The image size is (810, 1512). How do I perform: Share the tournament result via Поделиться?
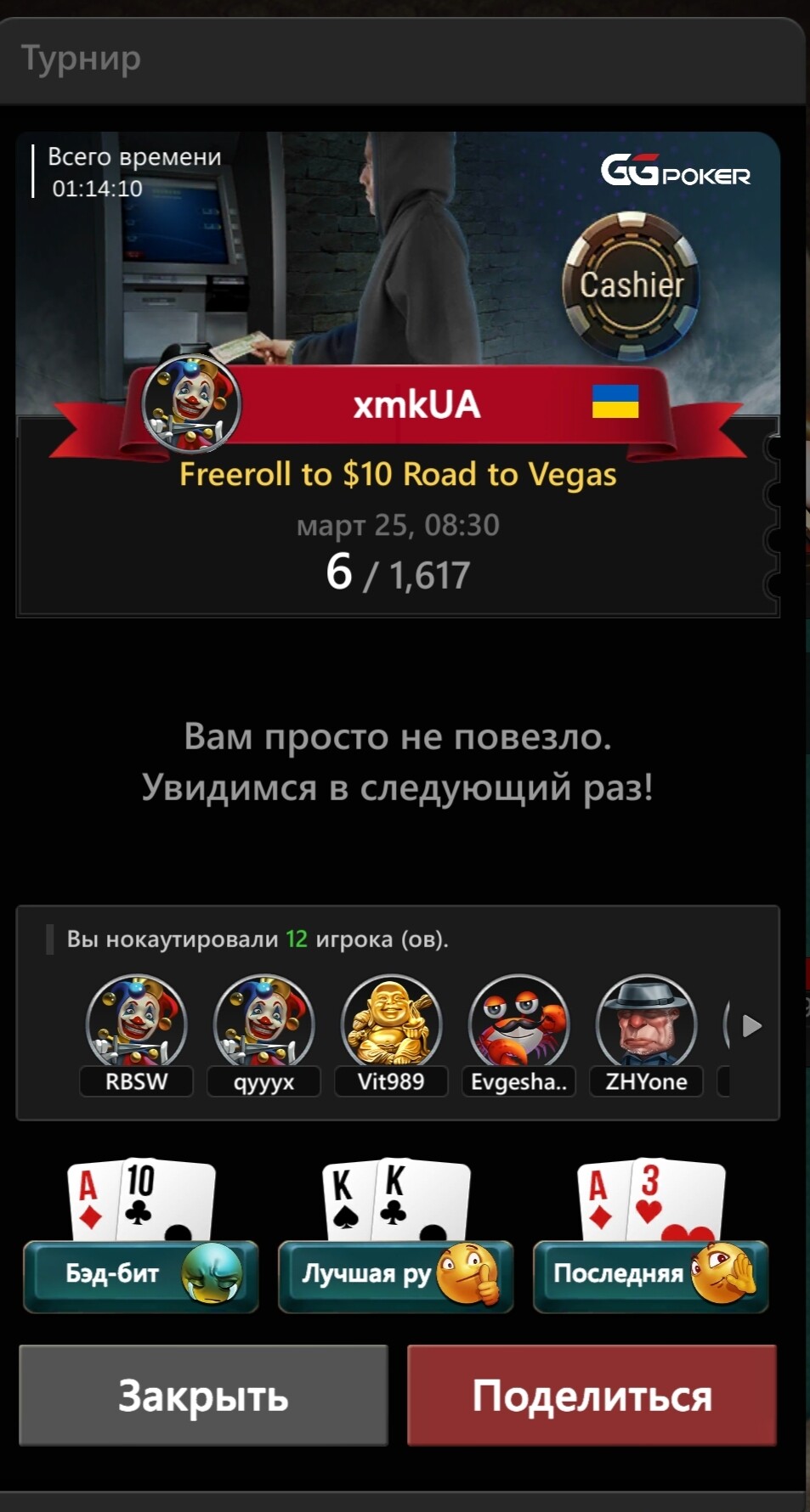[592, 1395]
